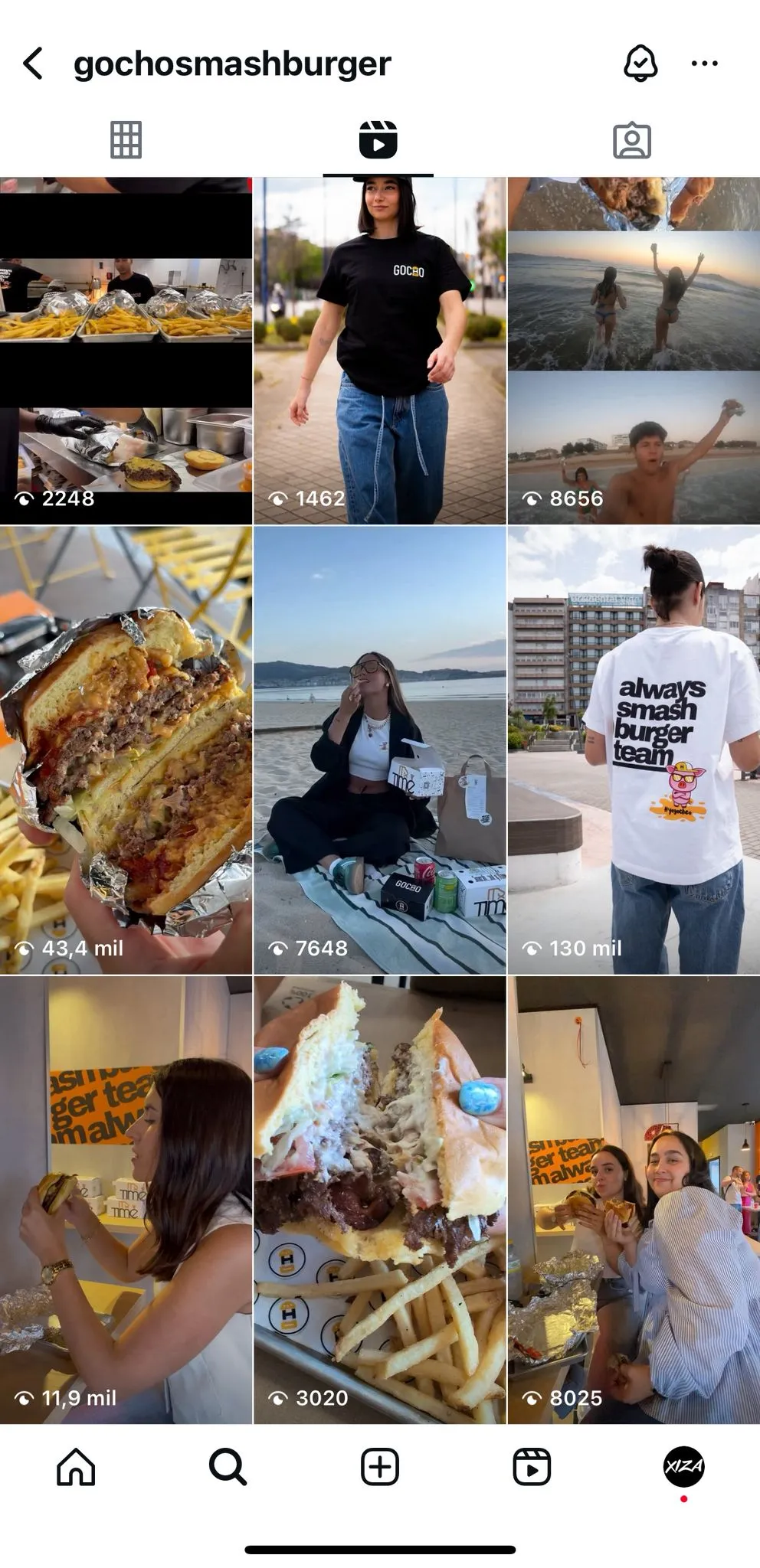Watch the burger reel with 43,4 mil views

(x=126, y=750)
